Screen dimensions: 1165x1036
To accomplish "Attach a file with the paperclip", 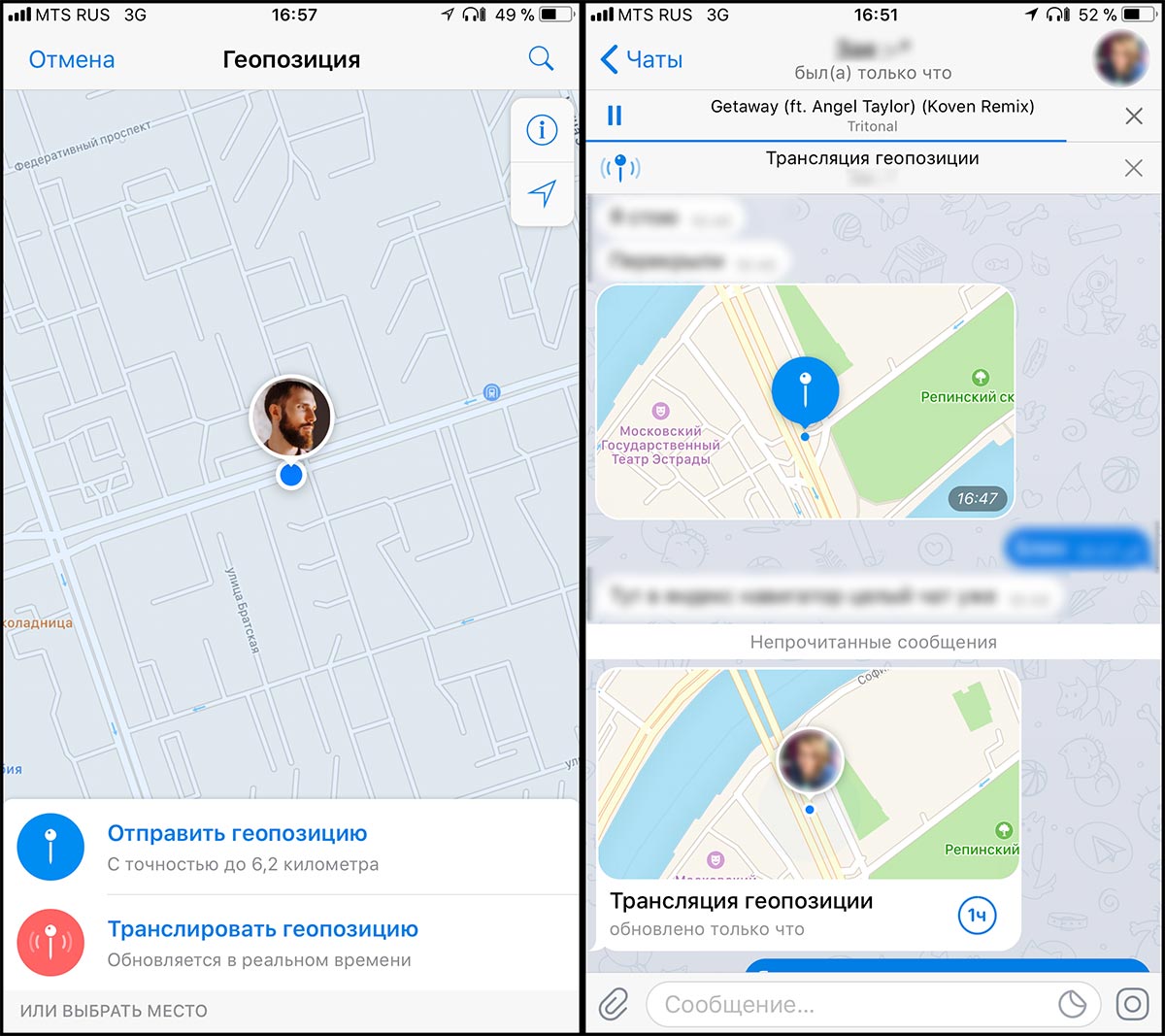I will [x=614, y=1004].
